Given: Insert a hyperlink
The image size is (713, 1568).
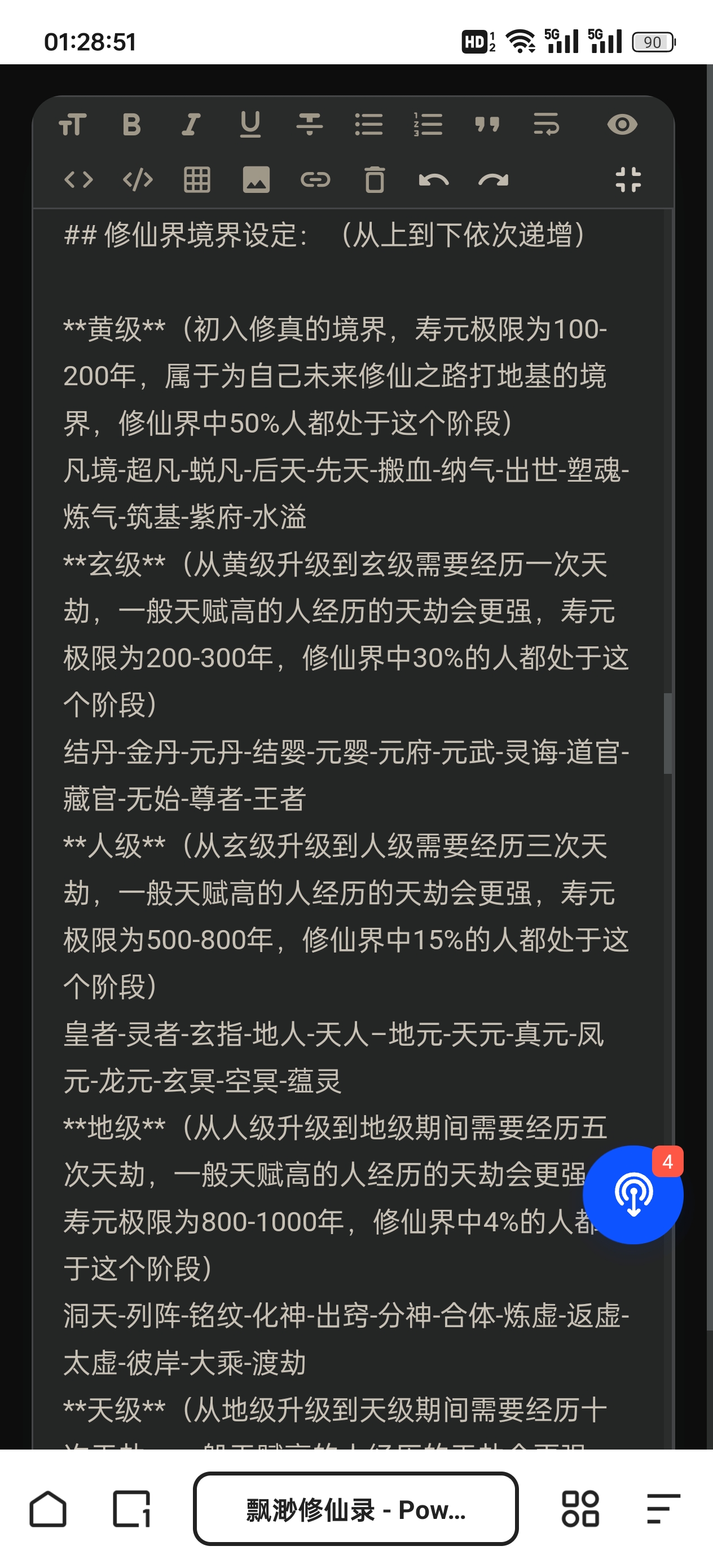Looking at the screenshot, I should 315,179.
